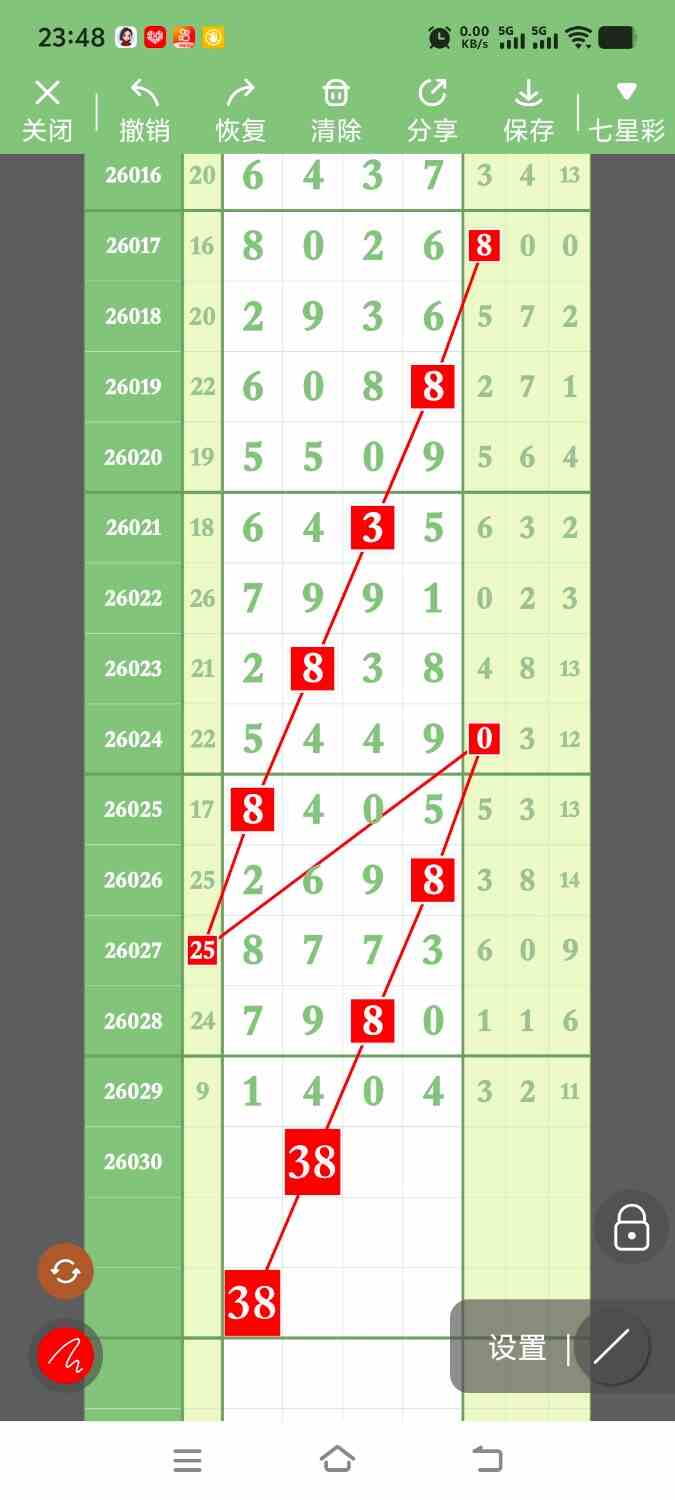Select the red freehand pen tool
The width and height of the screenshot is (675, 1500).
tap(65, 1356)
